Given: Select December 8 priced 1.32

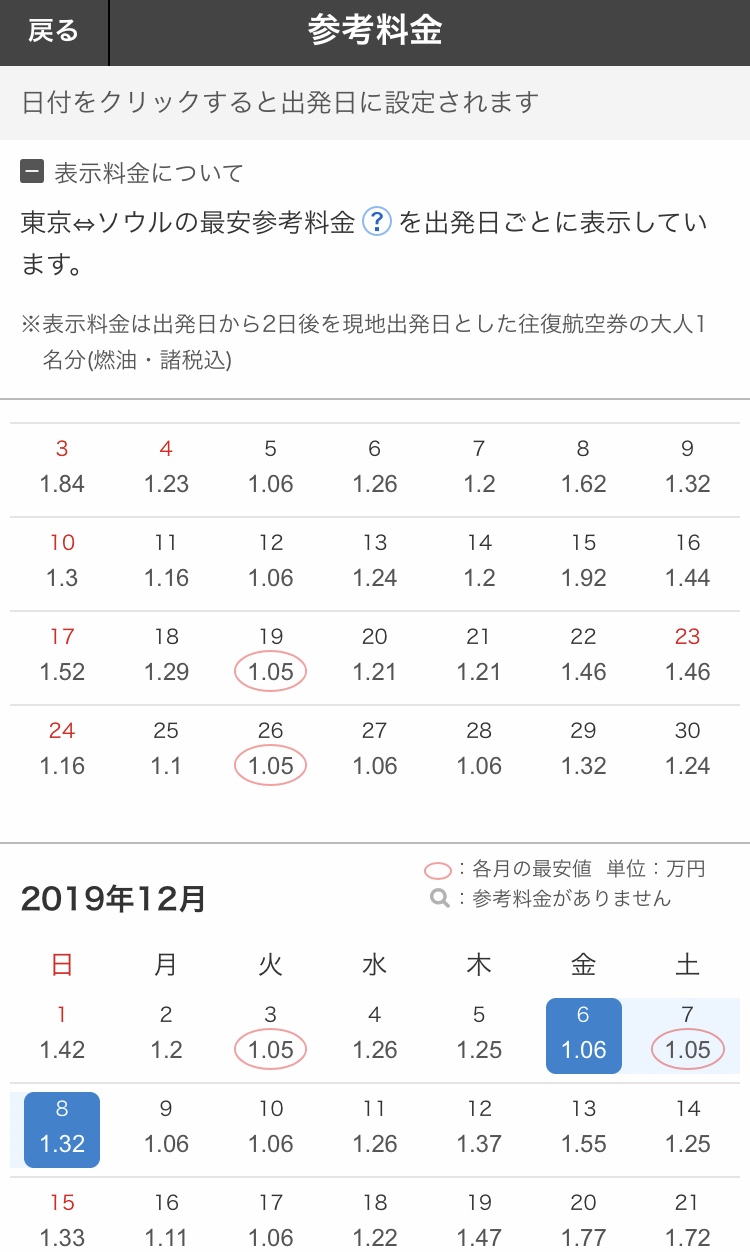Looking at the screenshot, I should (x=62, y=1130).
